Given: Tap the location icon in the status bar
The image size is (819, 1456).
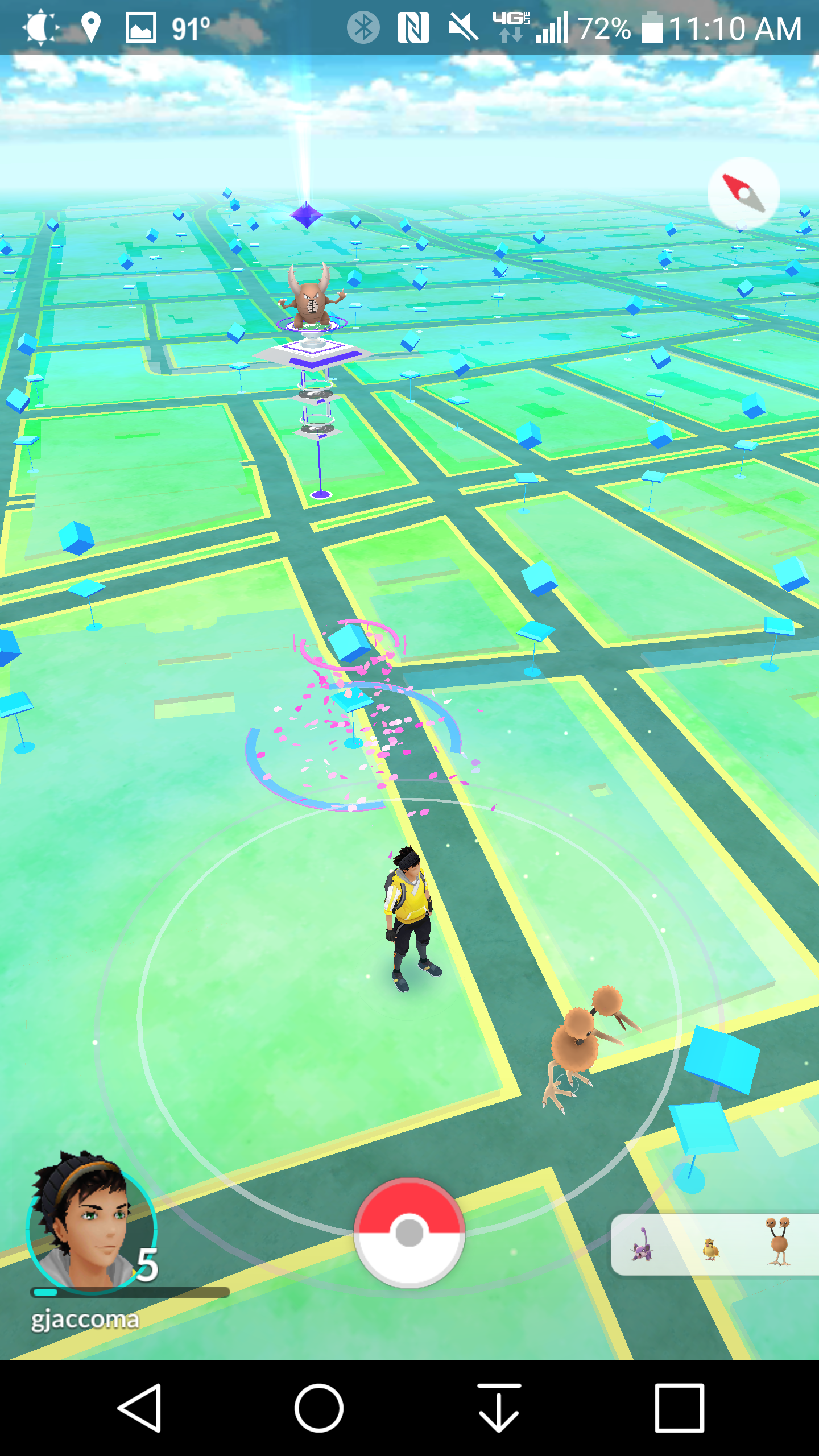Looking at the screenshot, I should pos(91,27).
